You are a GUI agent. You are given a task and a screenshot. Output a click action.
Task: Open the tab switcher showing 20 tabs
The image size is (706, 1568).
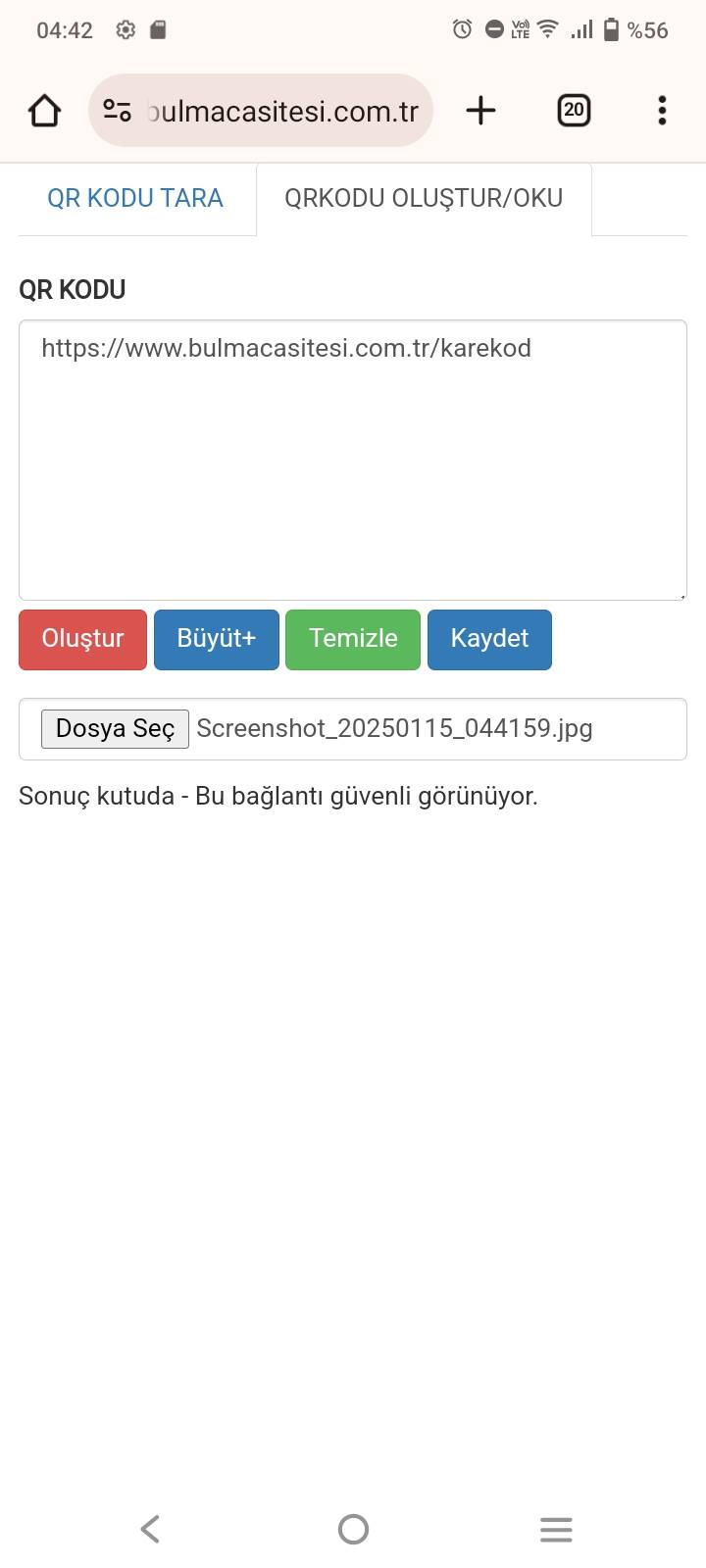(x=574, y=111)
